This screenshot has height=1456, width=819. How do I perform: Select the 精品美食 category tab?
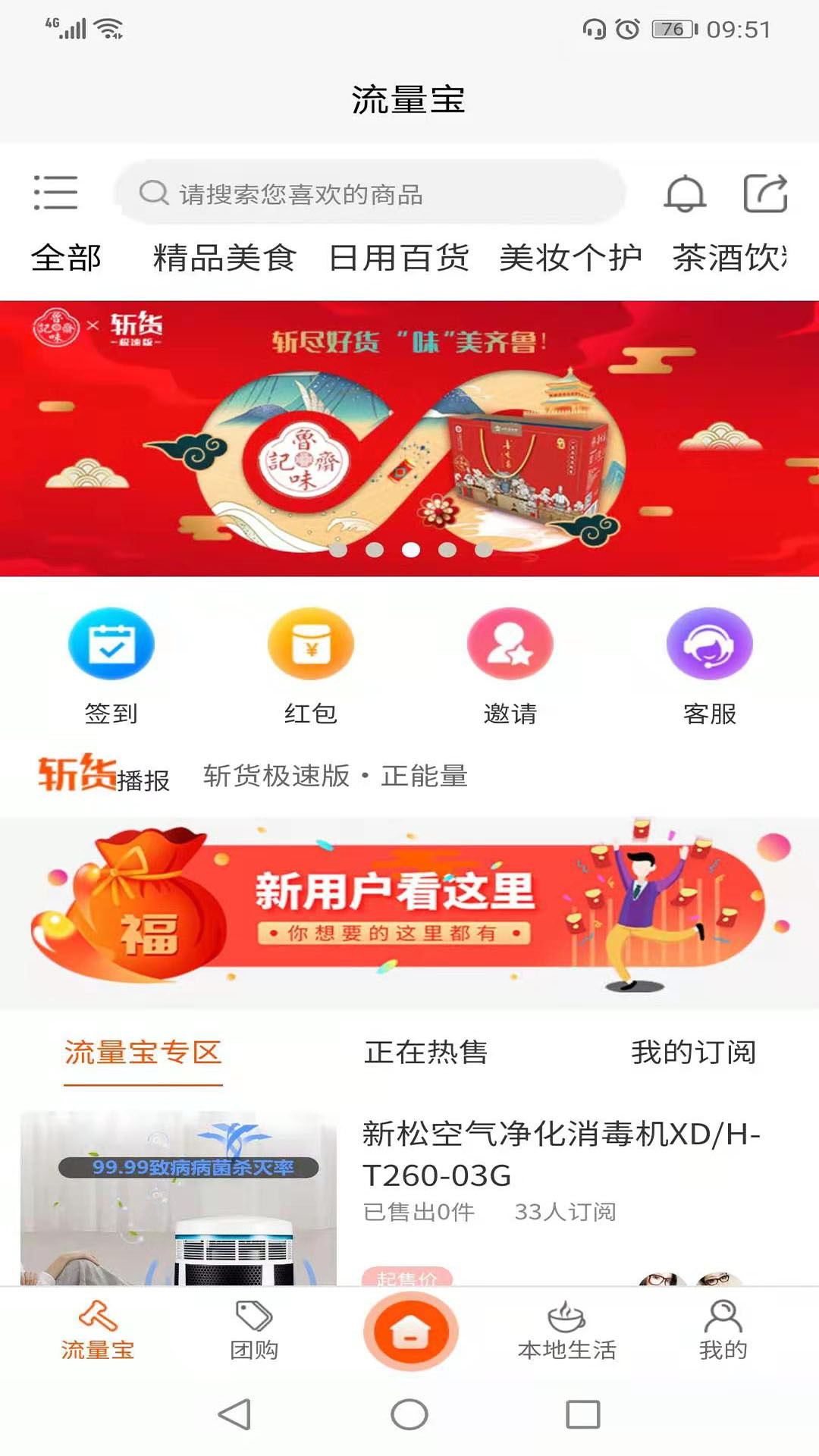(x=224, y=258)
